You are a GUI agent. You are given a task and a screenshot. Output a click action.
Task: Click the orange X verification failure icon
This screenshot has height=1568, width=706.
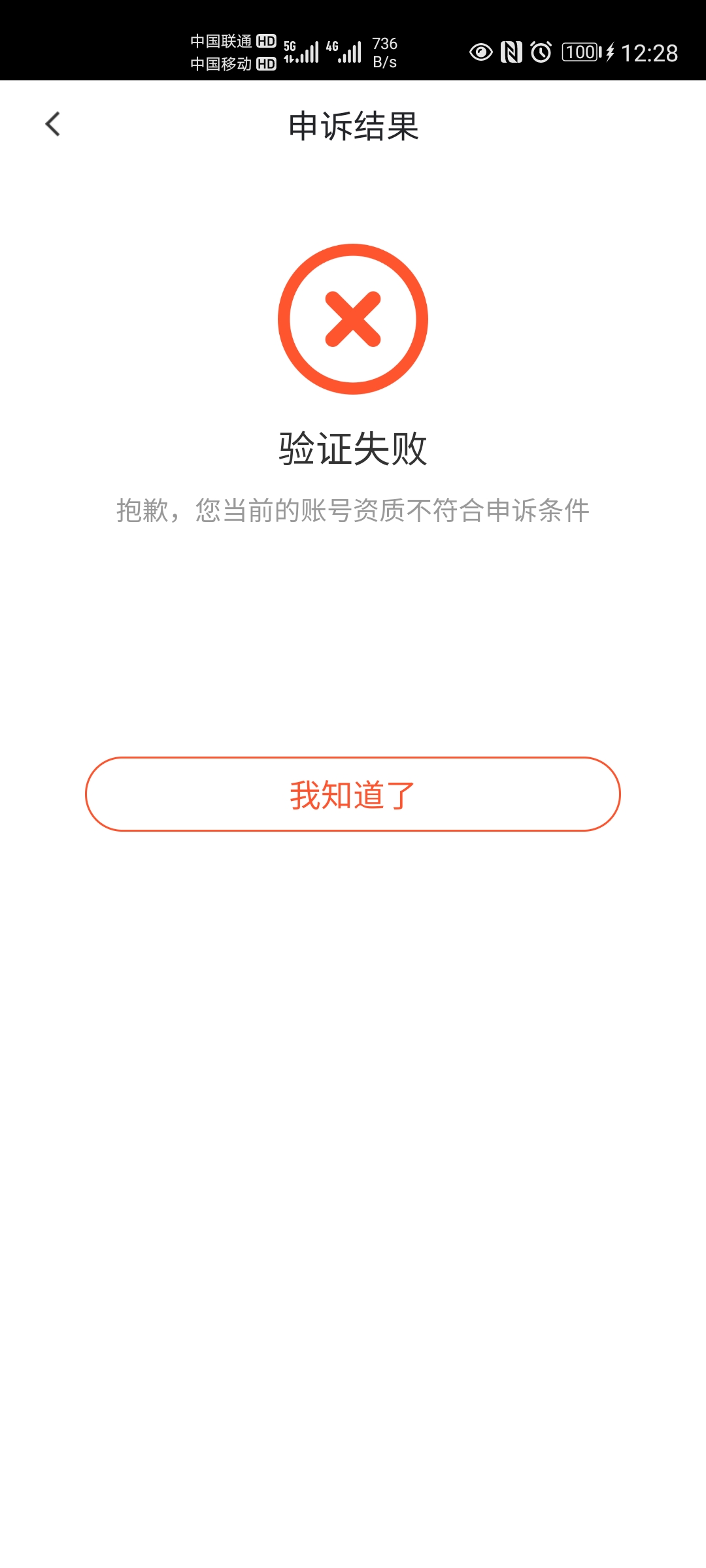[353, 318]
